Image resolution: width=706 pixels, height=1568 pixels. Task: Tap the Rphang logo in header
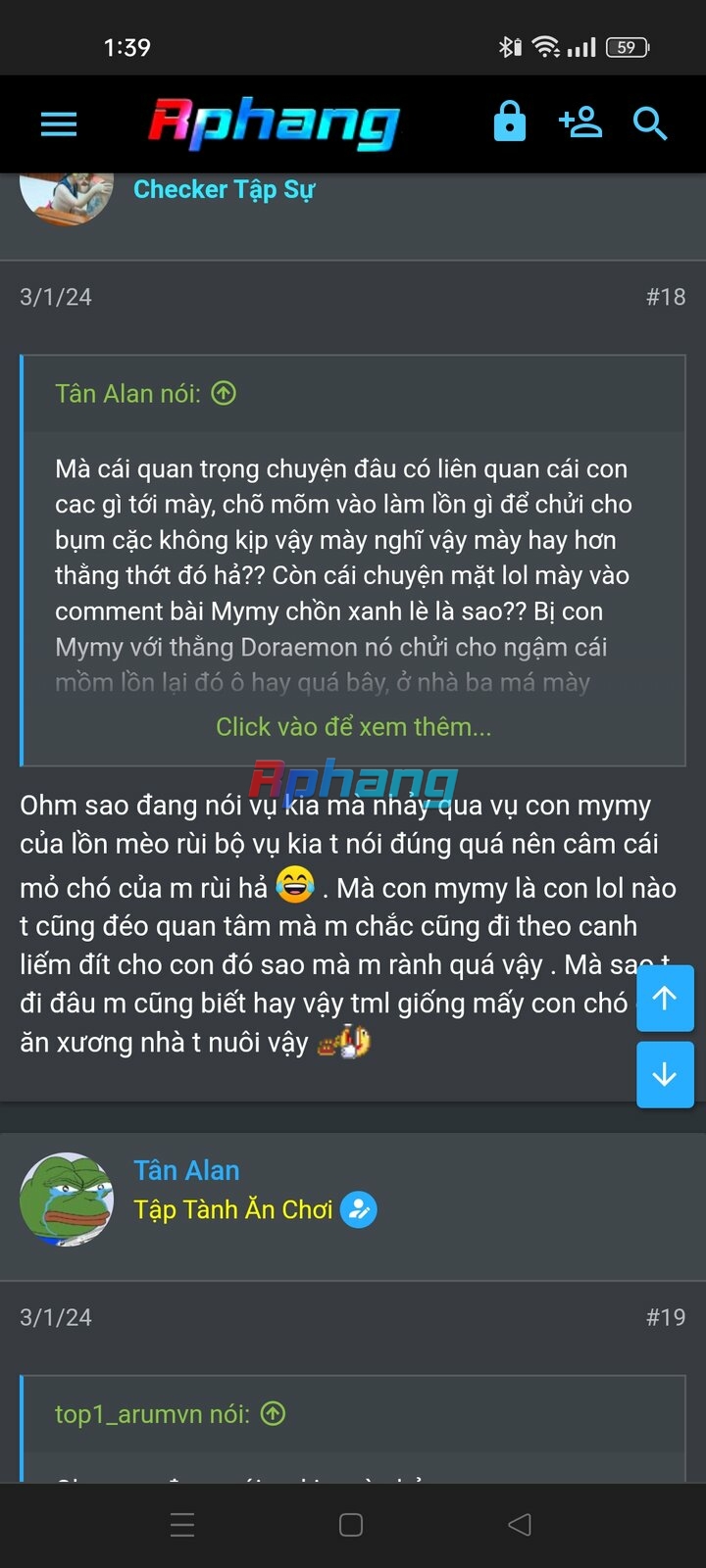[275, 123]
